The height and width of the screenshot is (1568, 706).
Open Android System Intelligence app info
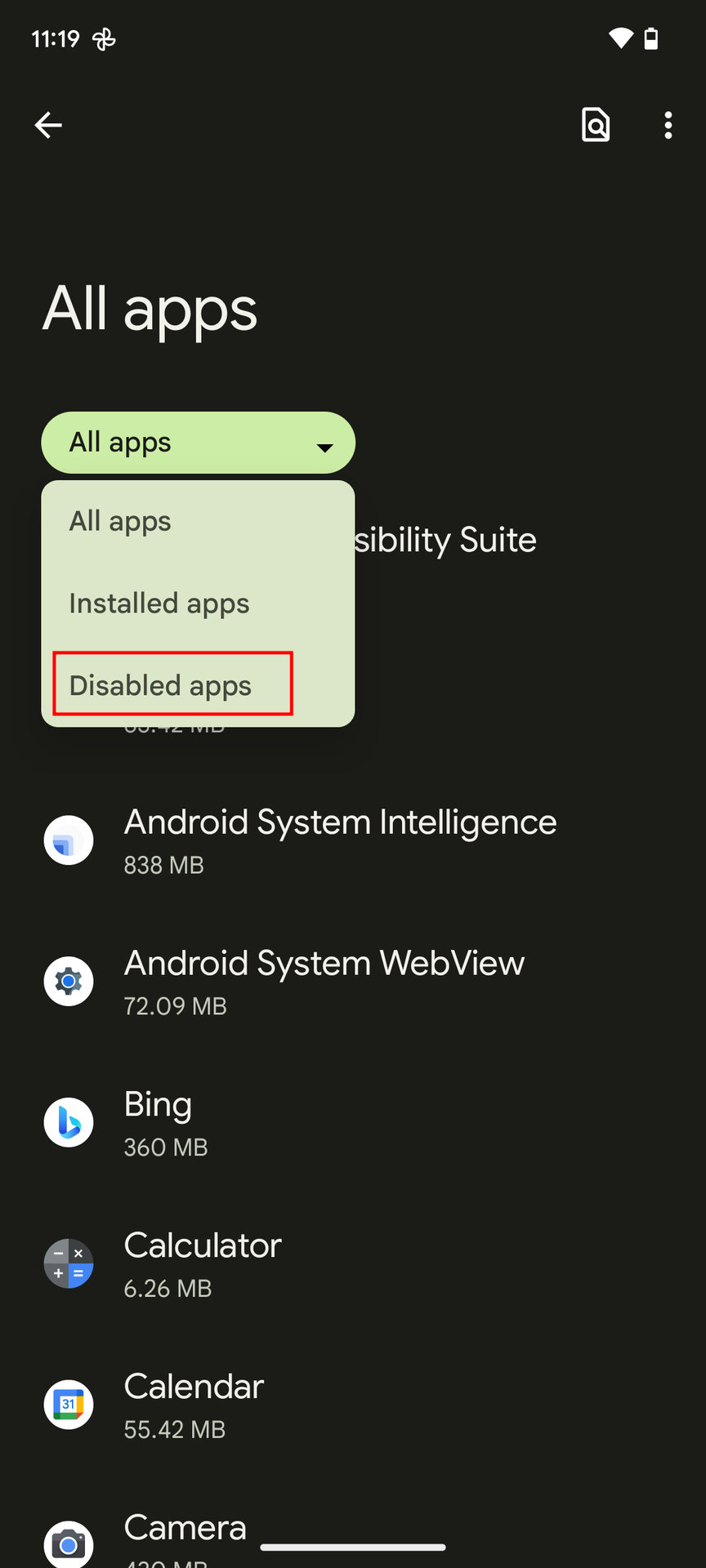pos(340,840)
